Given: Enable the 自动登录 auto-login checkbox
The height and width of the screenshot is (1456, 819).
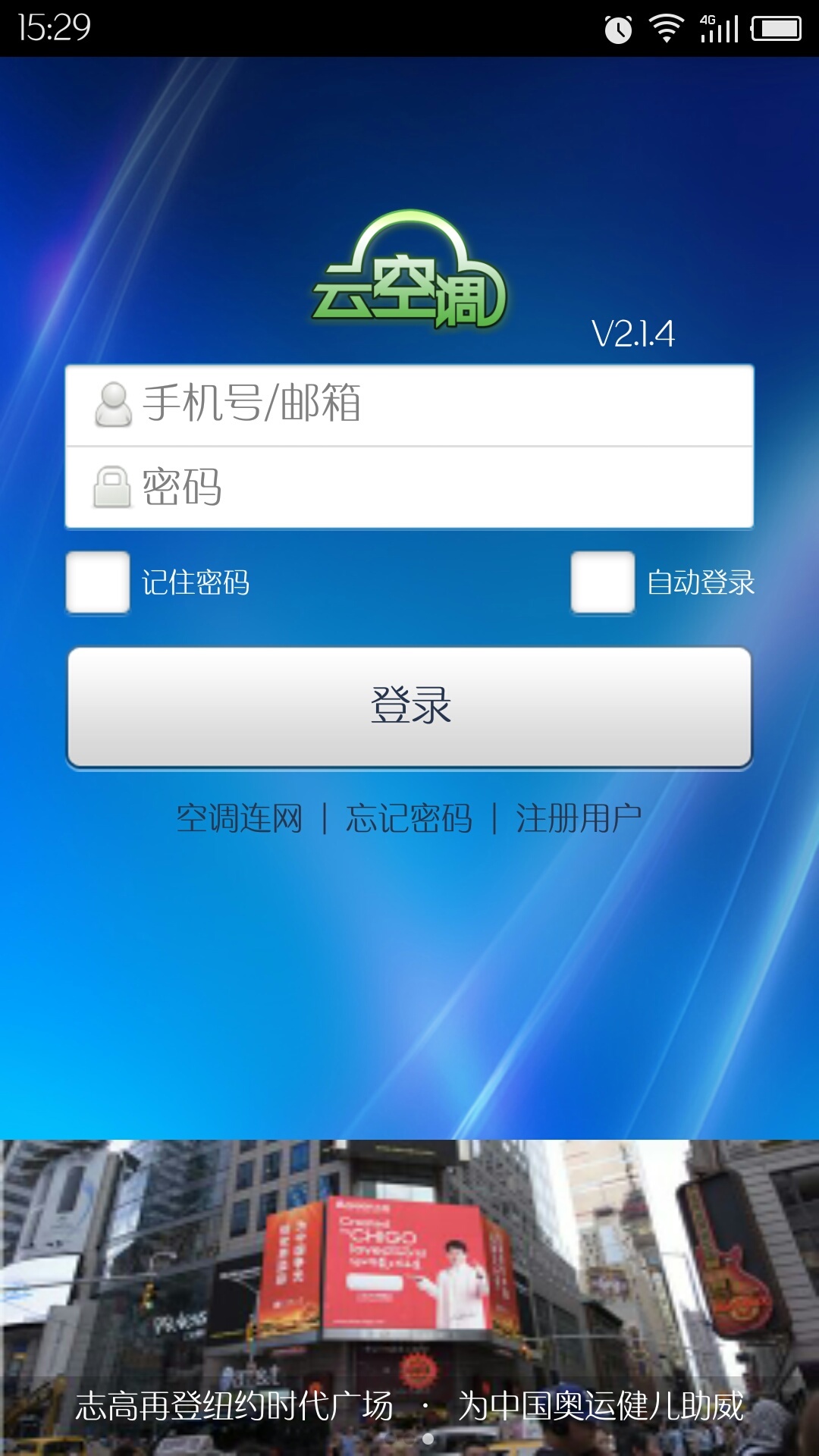Looking at the screenshot, I should coord(601,584).
